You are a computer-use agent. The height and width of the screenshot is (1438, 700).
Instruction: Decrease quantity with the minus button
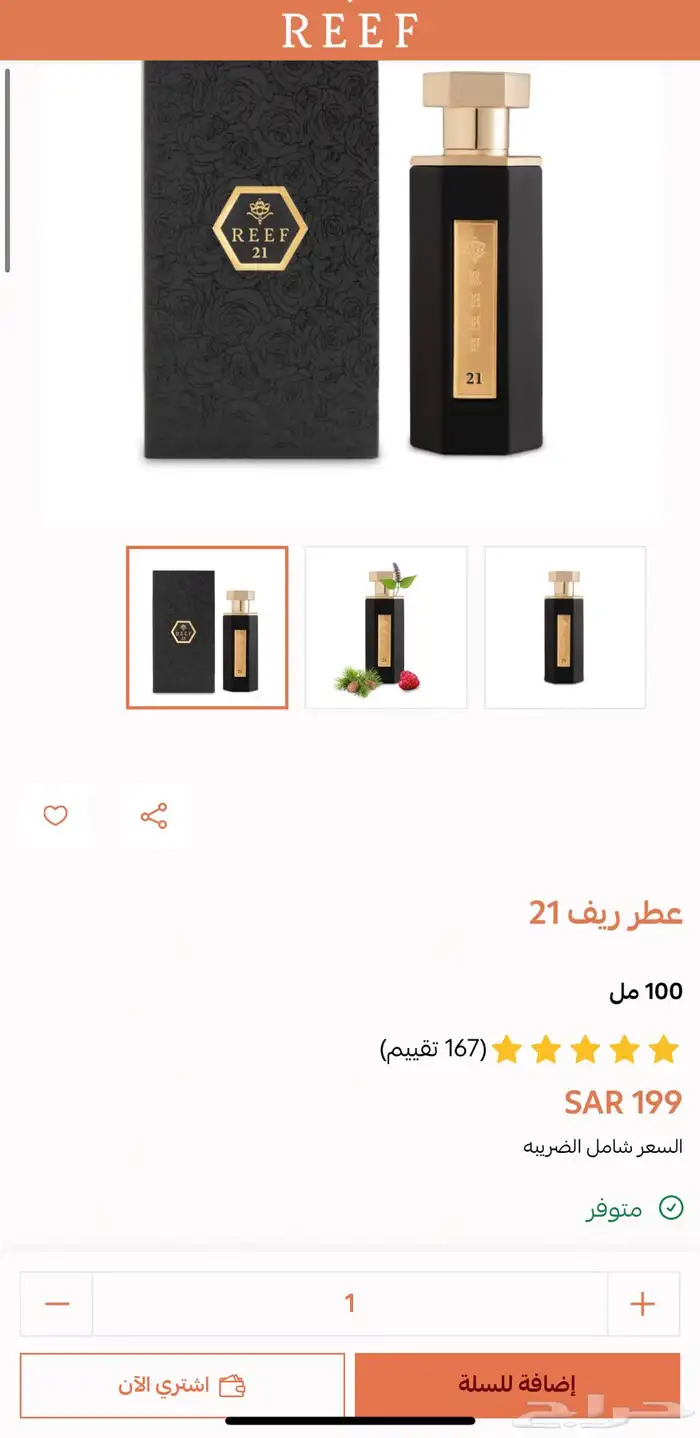coord(57,1304)
